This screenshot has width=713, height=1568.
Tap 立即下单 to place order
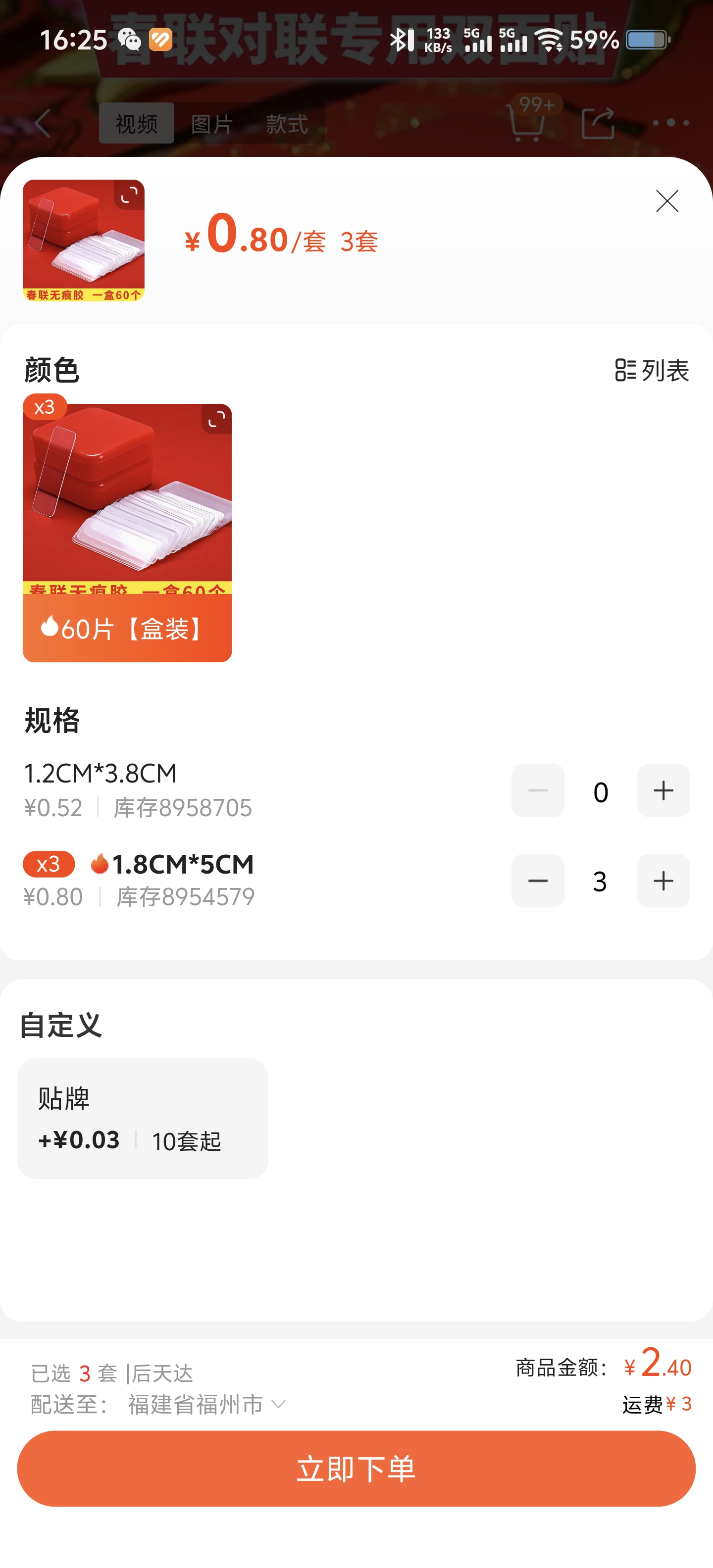(356, 1468)
